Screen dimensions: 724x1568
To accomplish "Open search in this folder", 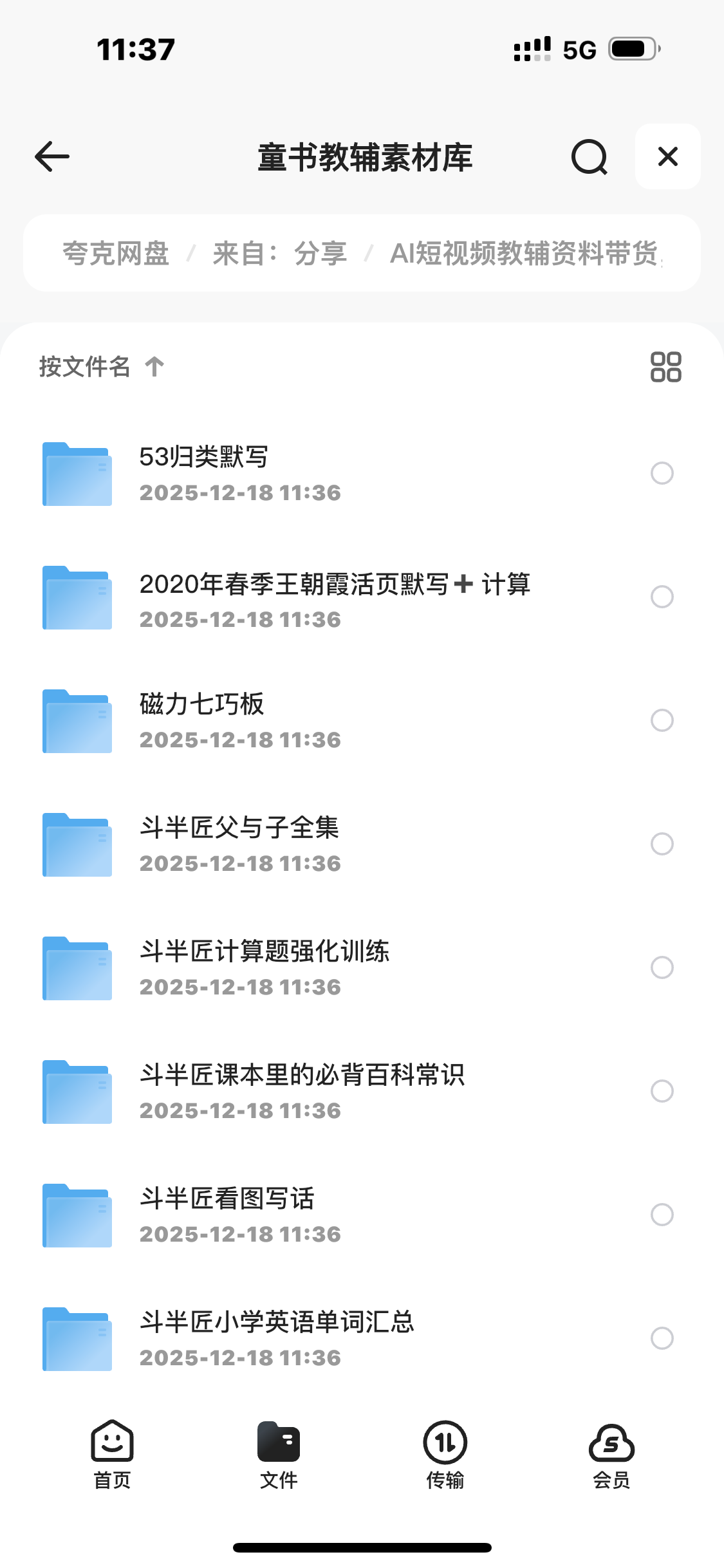I will 589,156.
